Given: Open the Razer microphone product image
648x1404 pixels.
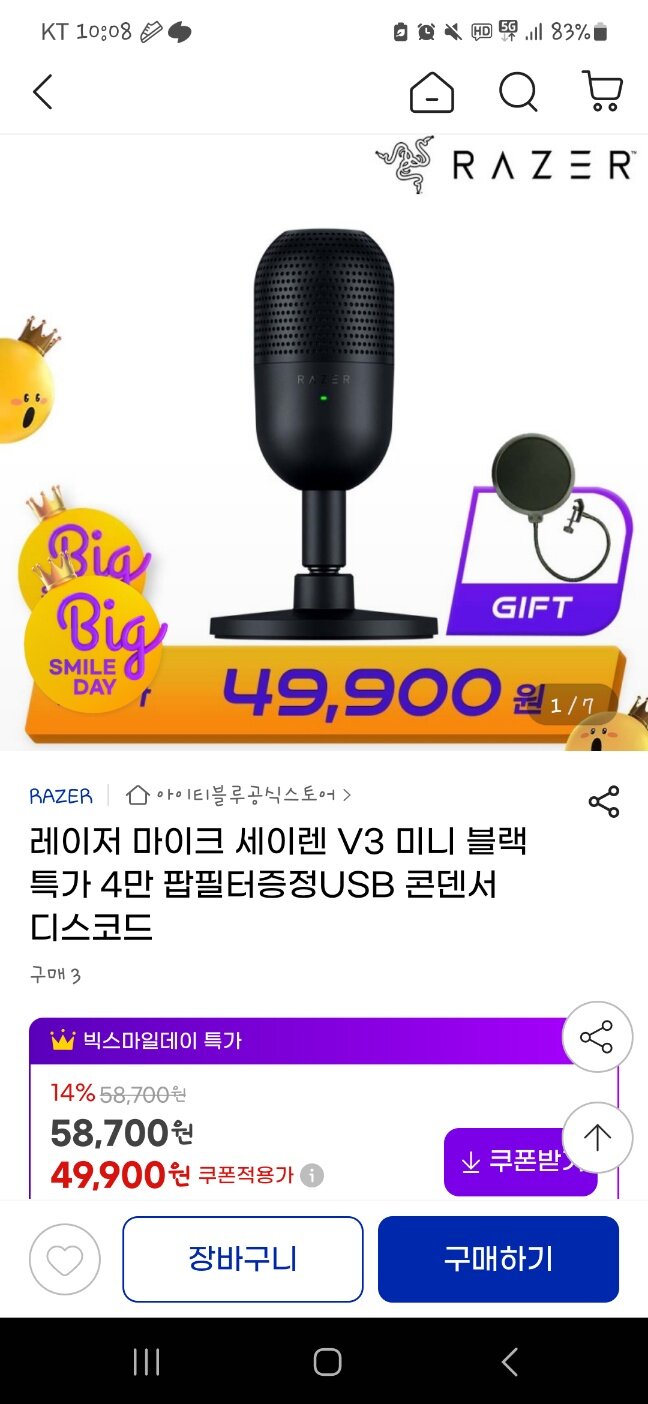Looking at the screenshot, I should pyautogui.click(x=323, y=440).
